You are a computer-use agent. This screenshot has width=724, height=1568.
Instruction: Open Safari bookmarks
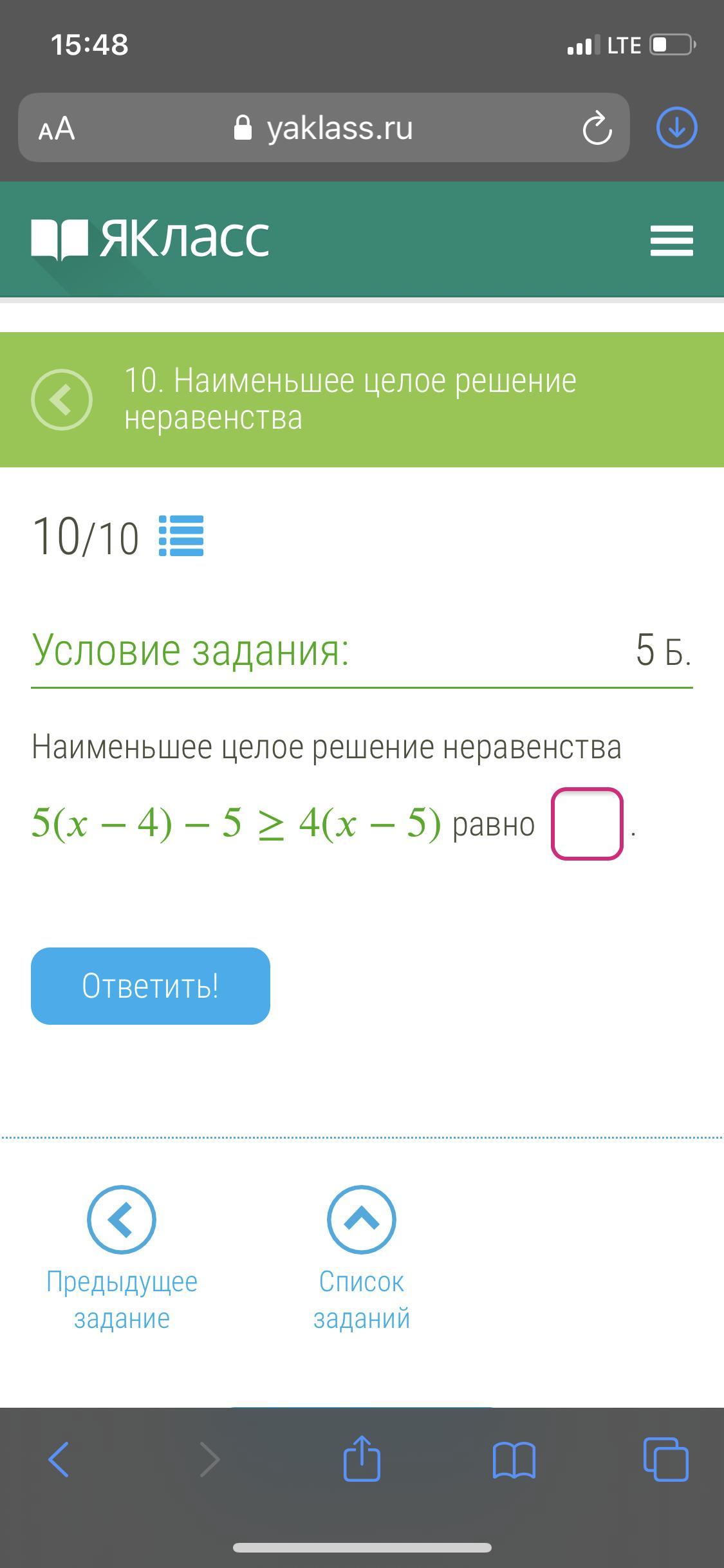pos(514,1459)
